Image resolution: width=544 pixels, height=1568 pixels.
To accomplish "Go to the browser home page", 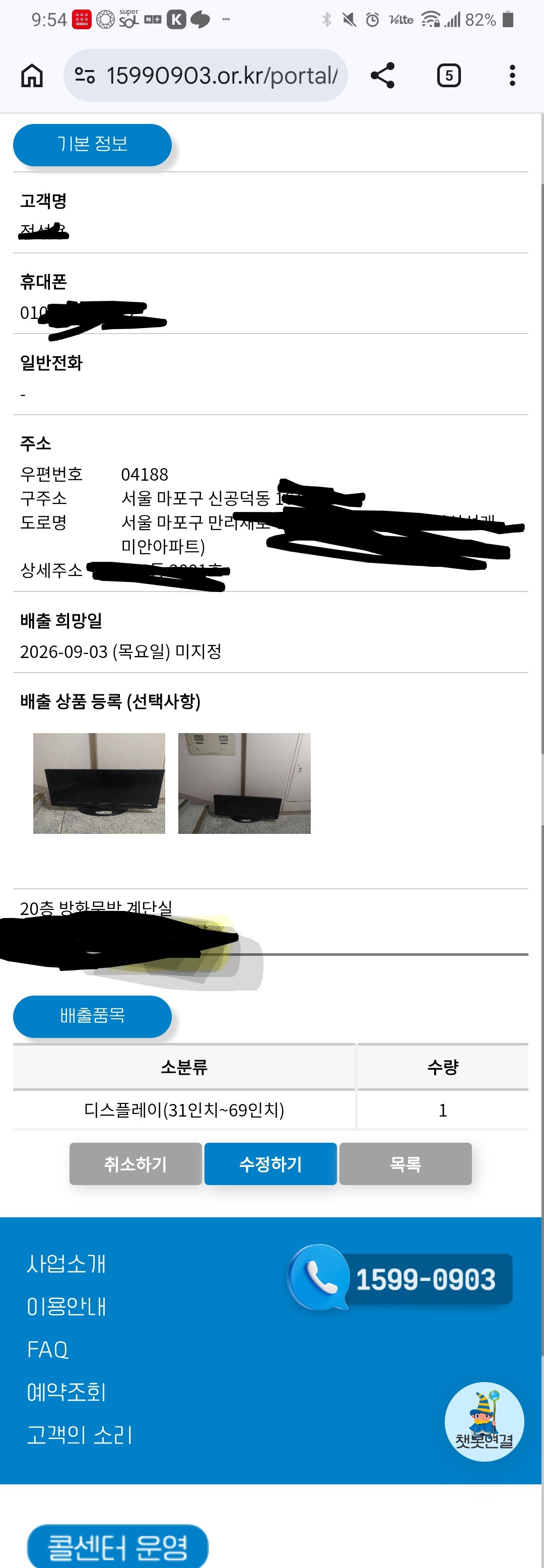I will pos(32,76).
